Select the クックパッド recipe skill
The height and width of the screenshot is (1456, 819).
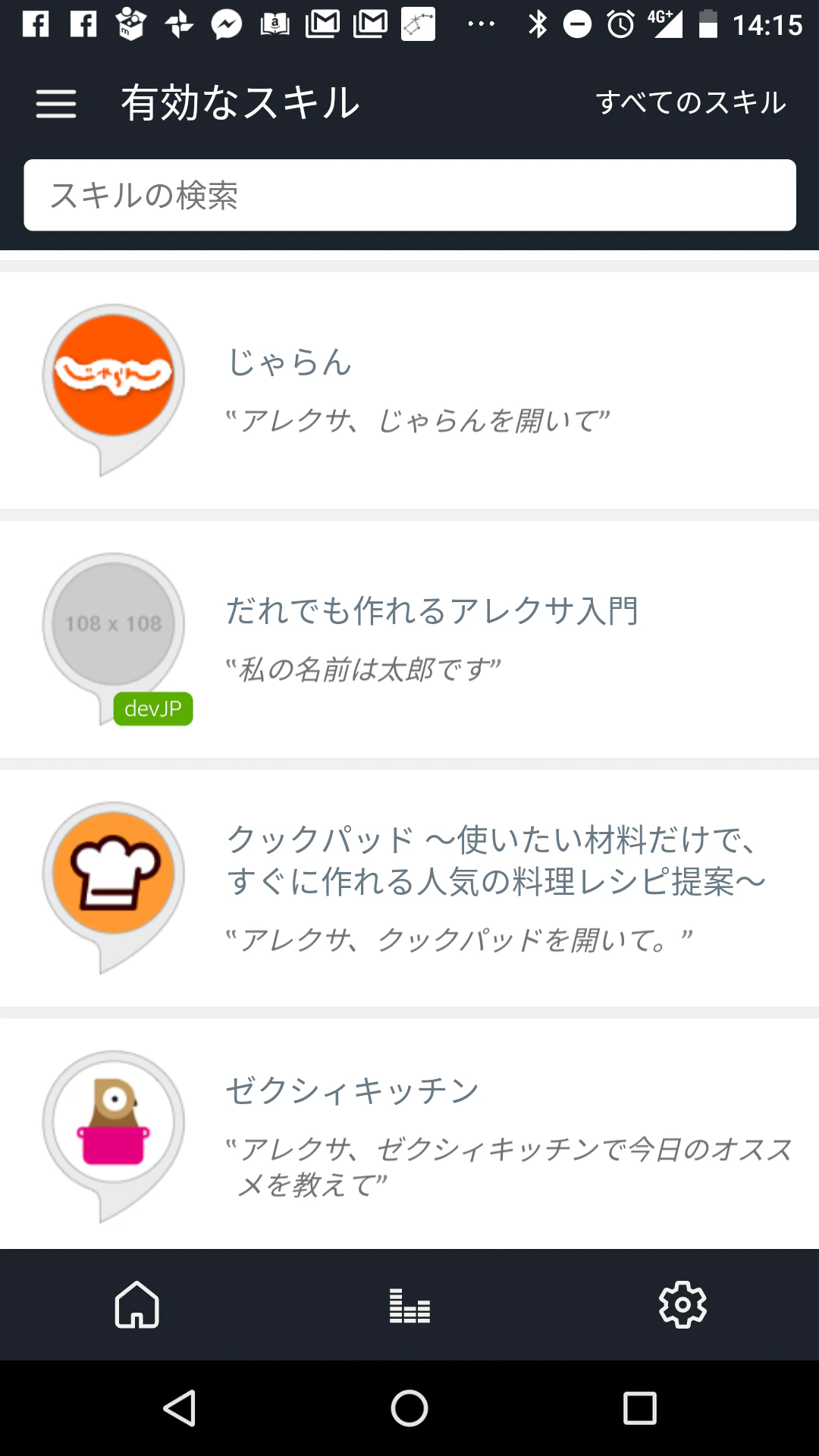[x=409, y=887]
